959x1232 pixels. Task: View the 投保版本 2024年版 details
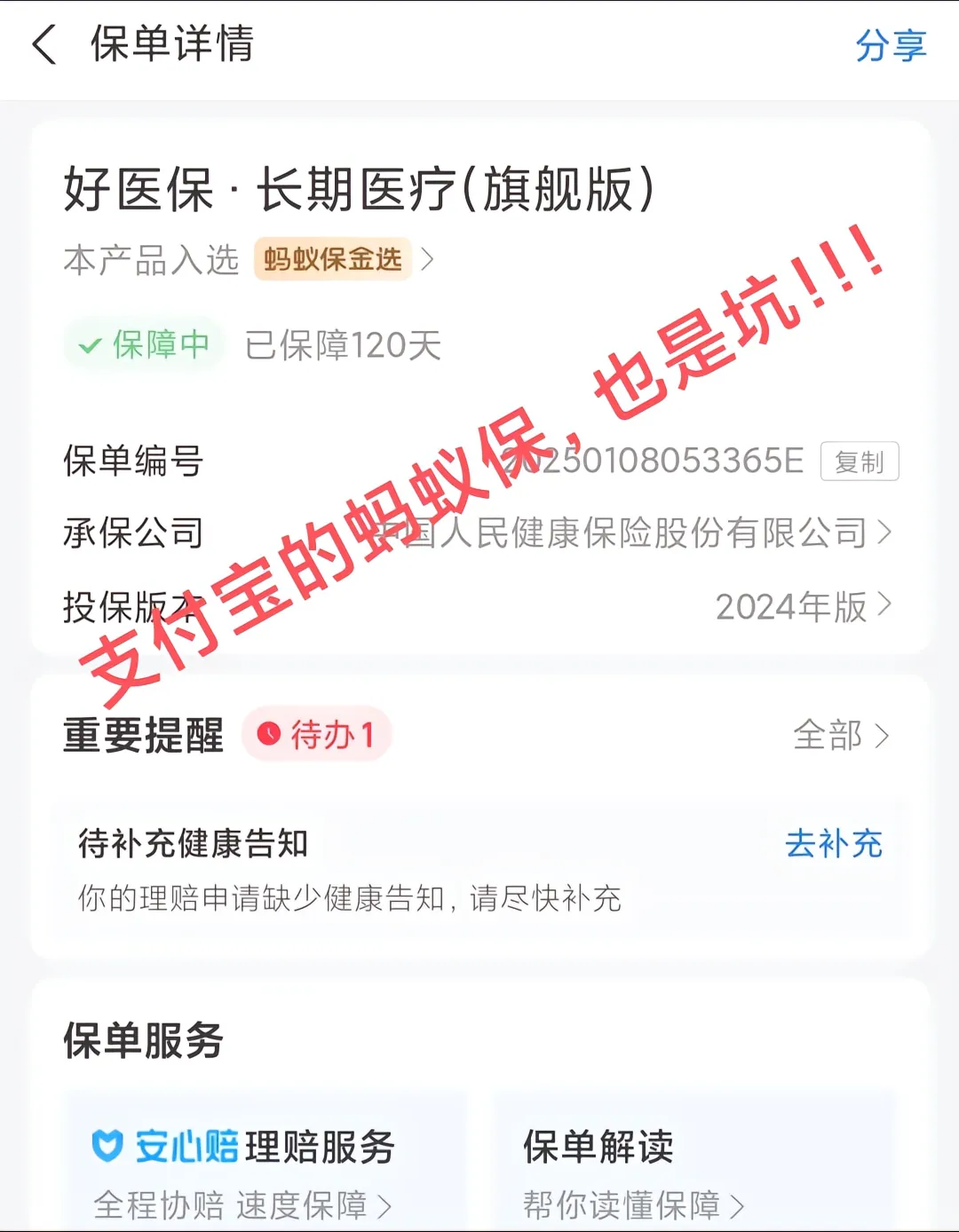tap(803, 607)
